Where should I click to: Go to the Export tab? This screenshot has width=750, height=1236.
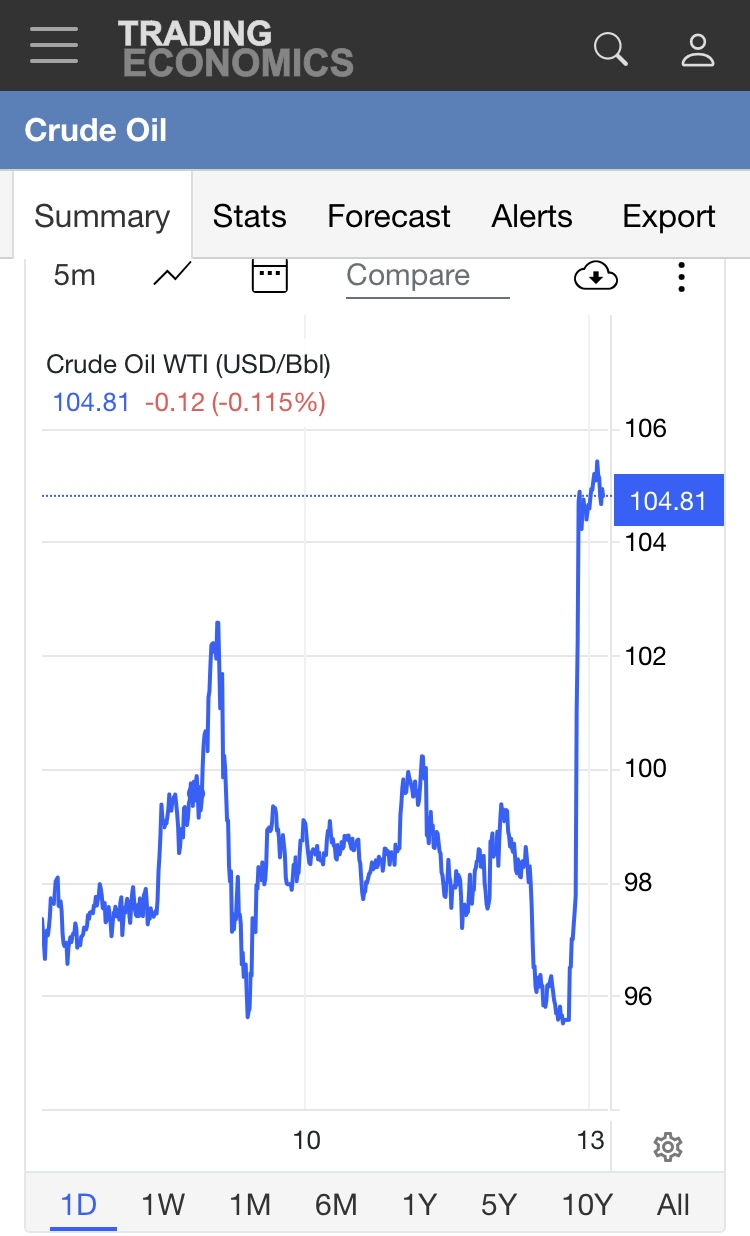coord(669,216)
